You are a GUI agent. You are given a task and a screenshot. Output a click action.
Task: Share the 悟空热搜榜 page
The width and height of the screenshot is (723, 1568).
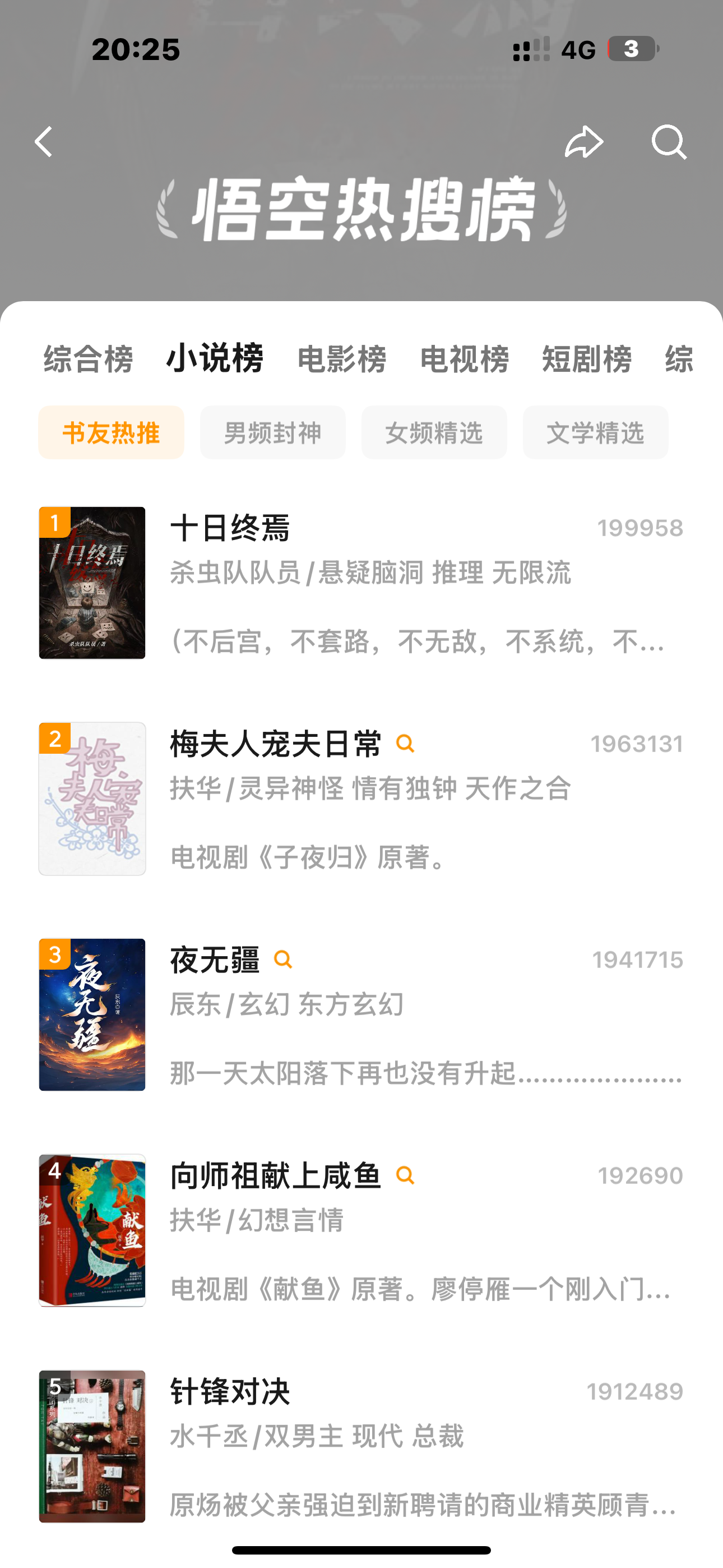[583, 142]
